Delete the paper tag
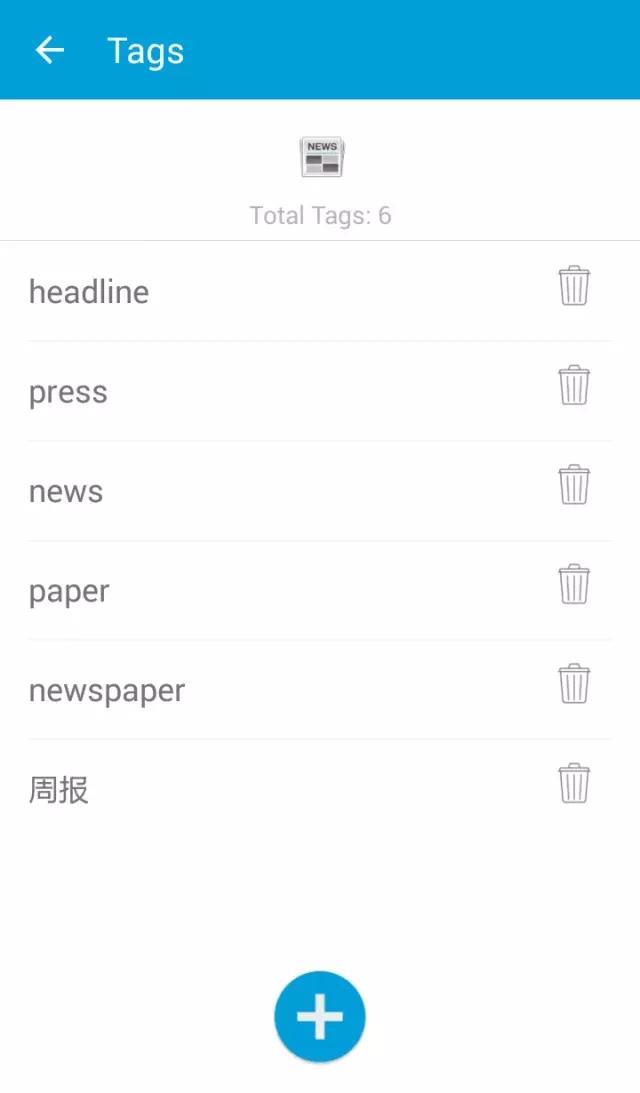 (x=574, y=584)
